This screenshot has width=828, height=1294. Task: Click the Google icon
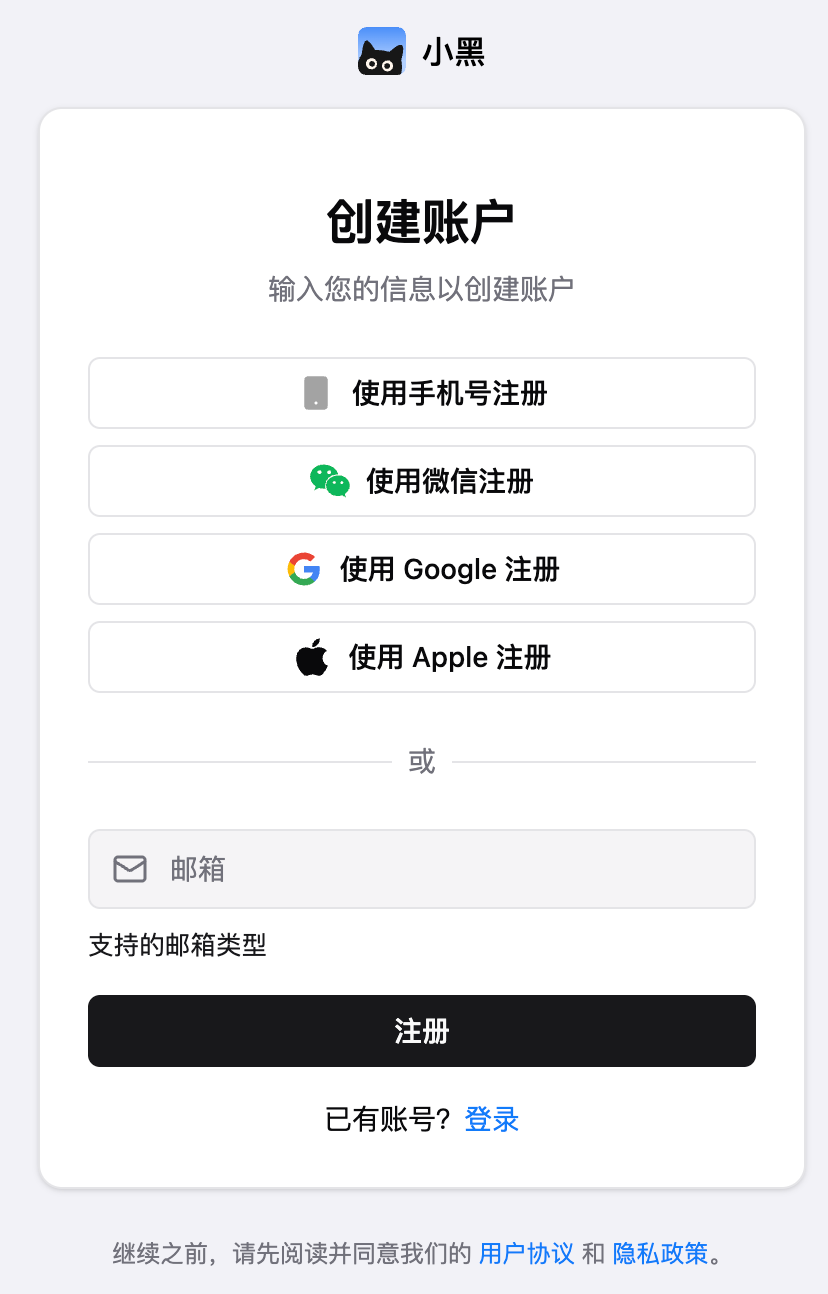pyautogui.click(x=304, y=569)
